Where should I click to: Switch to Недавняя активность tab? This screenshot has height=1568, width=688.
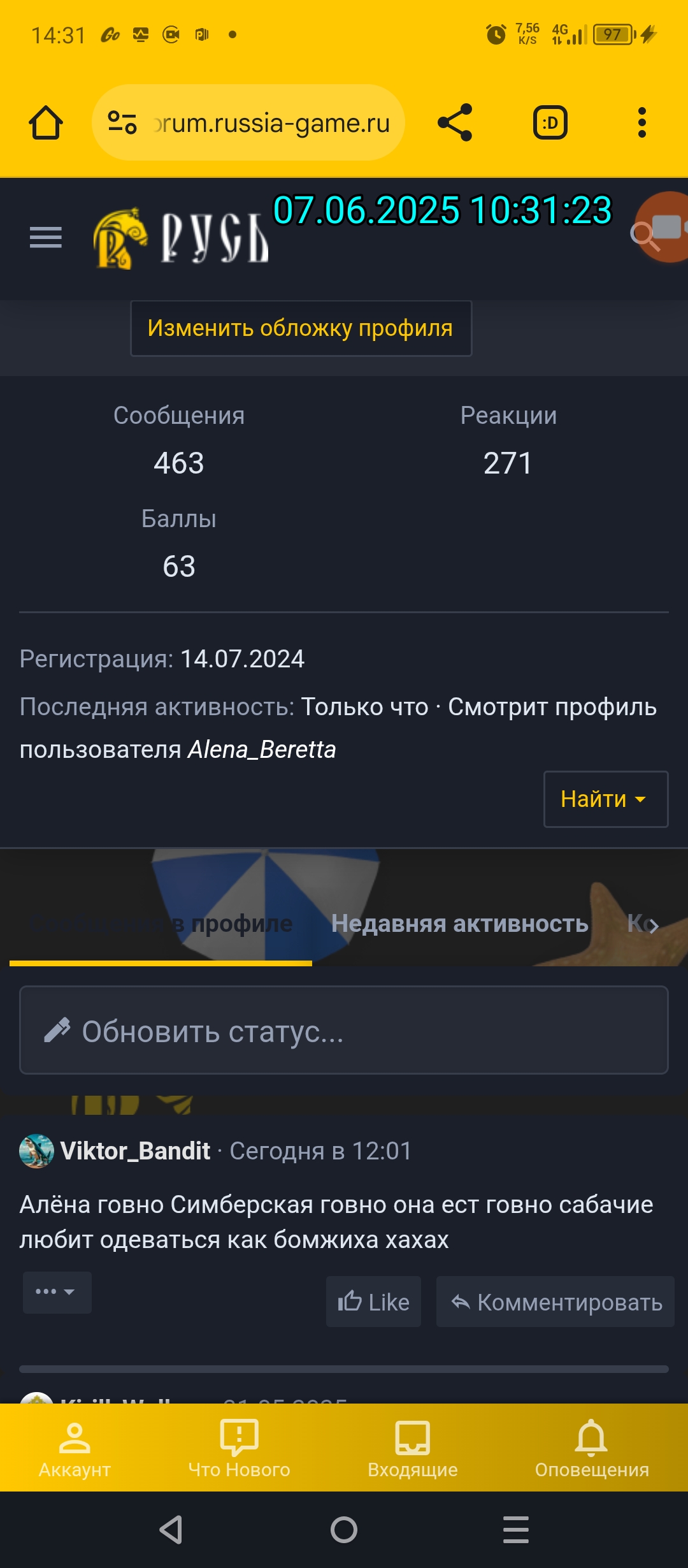pyautogui.click(x=459, y=923)
